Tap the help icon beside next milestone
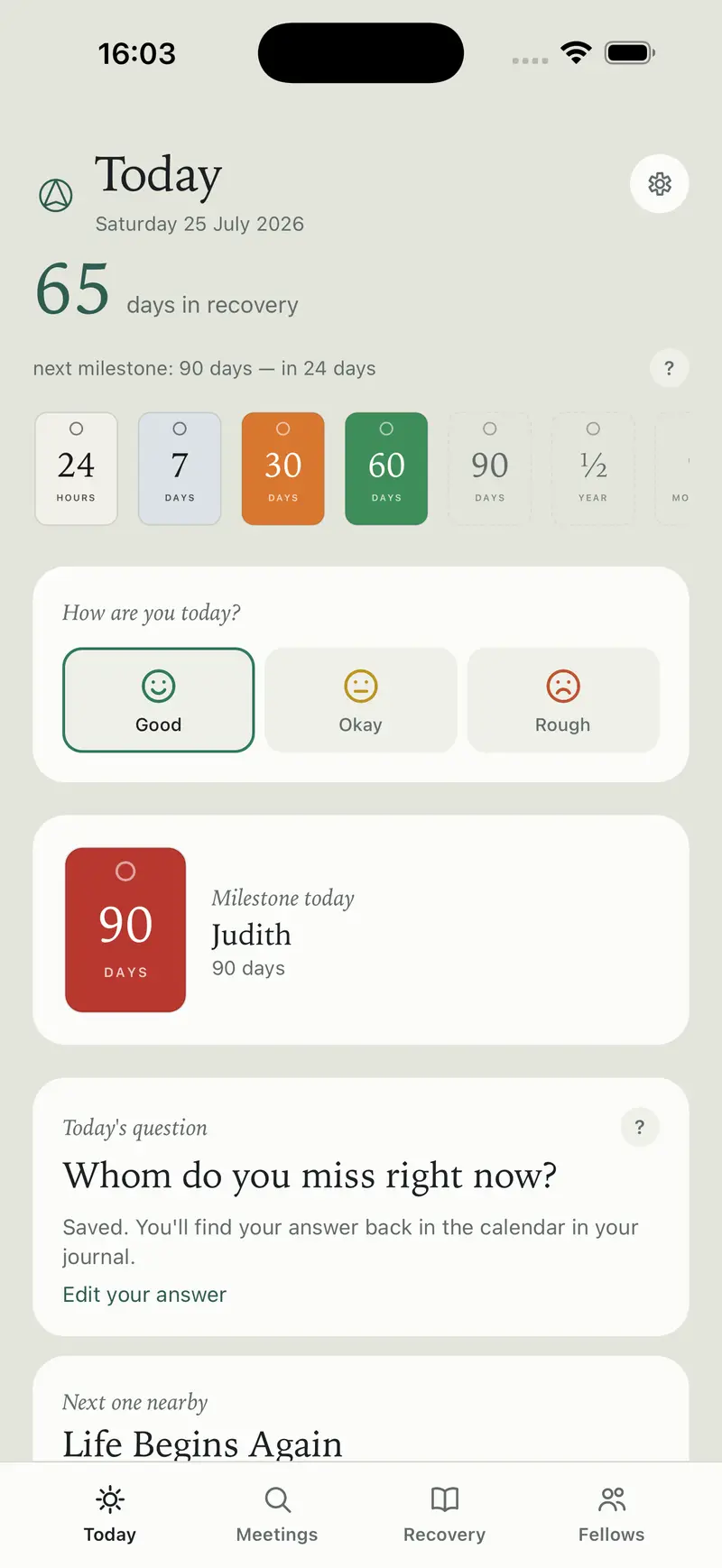722x1568 pixels. click(669, 368)
